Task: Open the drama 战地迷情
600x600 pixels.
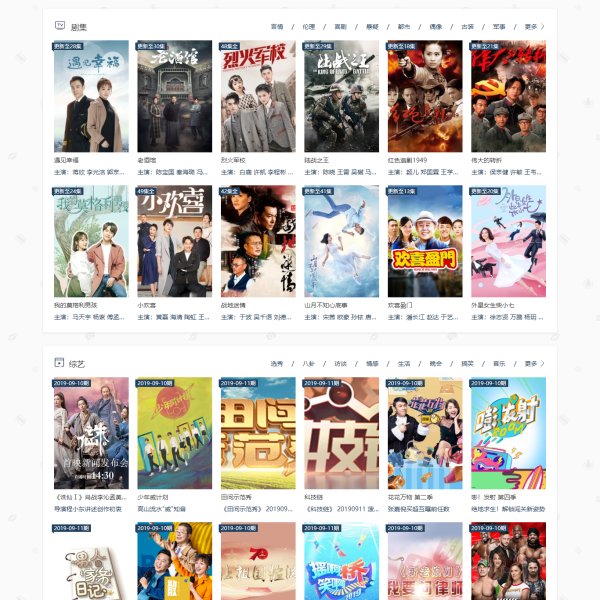Action: 258,242
